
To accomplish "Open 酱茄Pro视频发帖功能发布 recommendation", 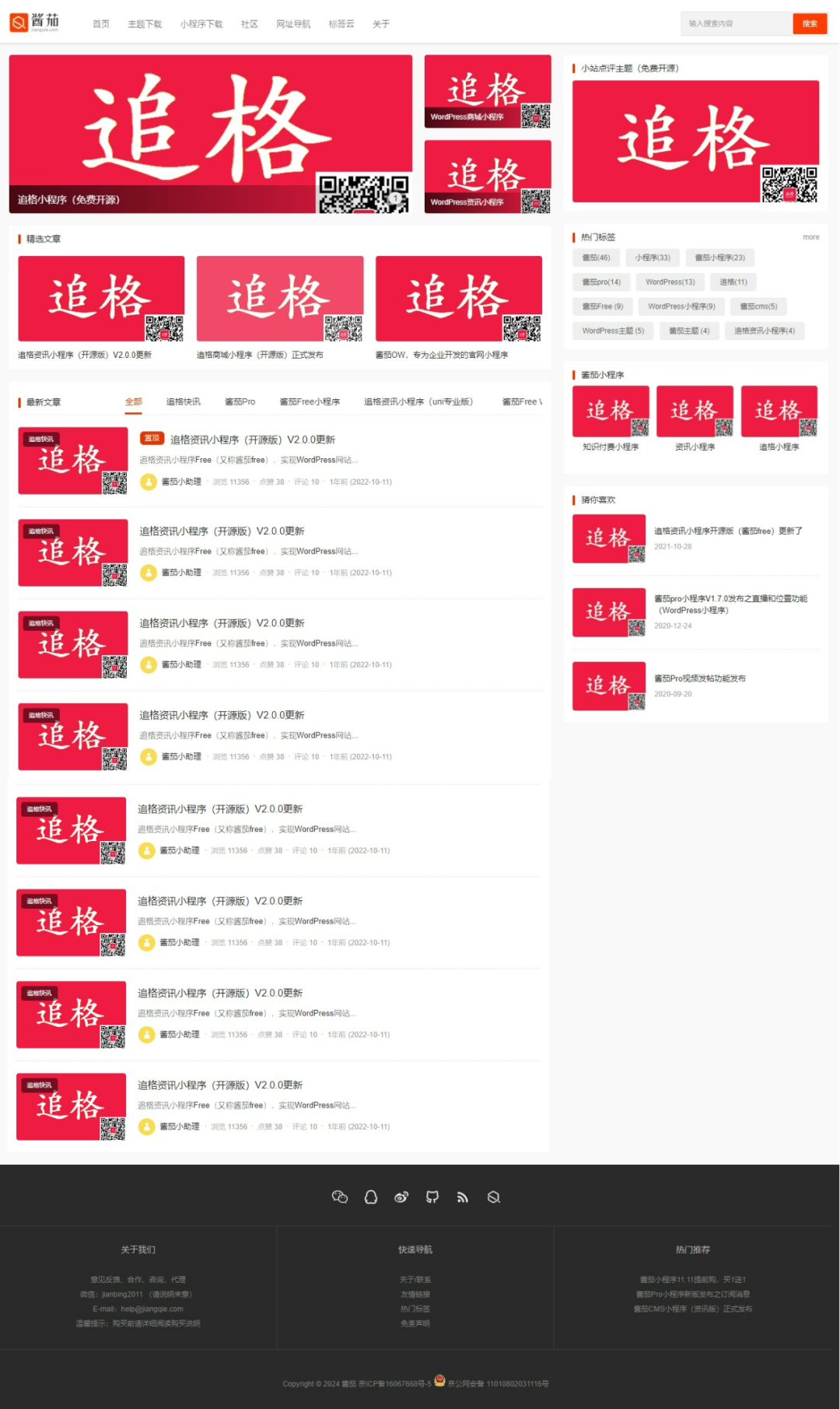I will (x=699, y=678).
